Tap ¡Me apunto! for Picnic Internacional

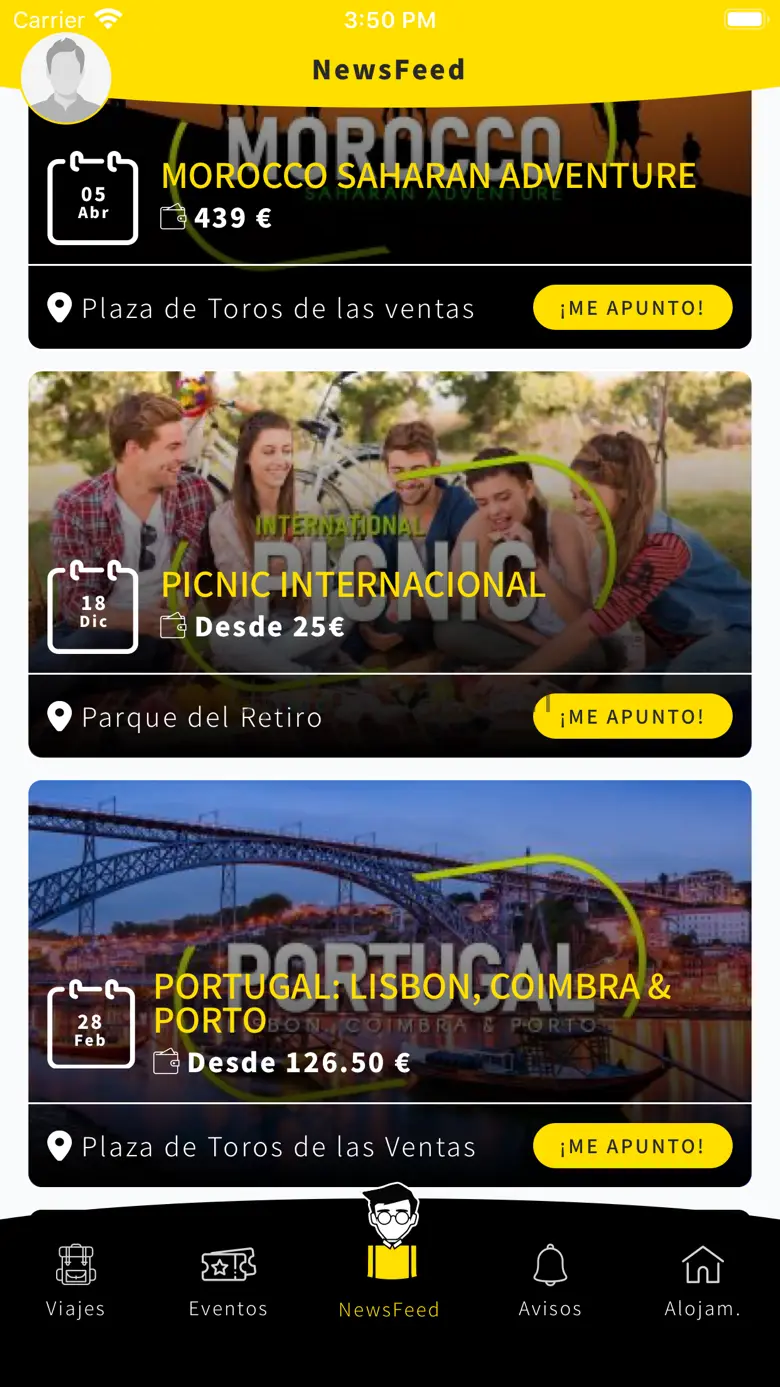(x=632, y=716)
